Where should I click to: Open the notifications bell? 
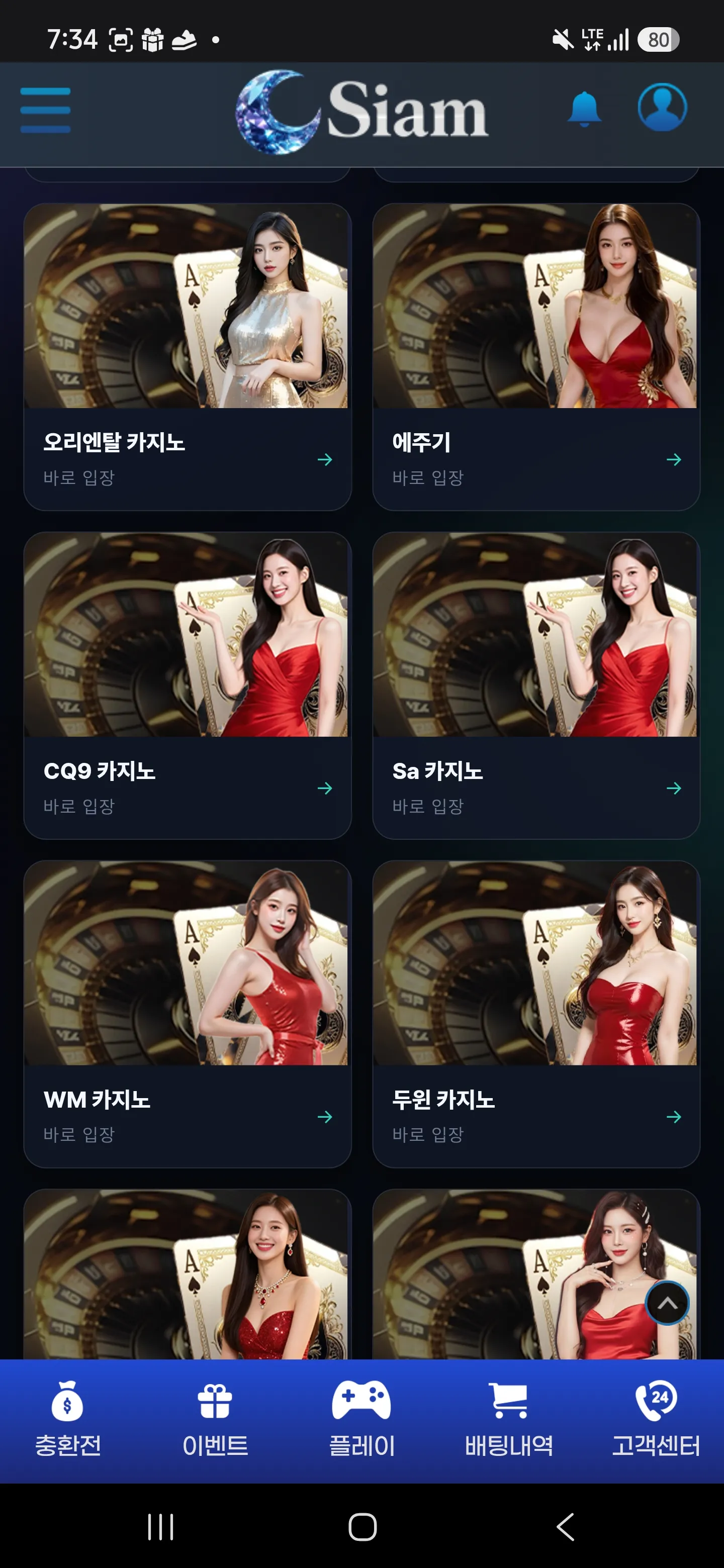[584, 109]
